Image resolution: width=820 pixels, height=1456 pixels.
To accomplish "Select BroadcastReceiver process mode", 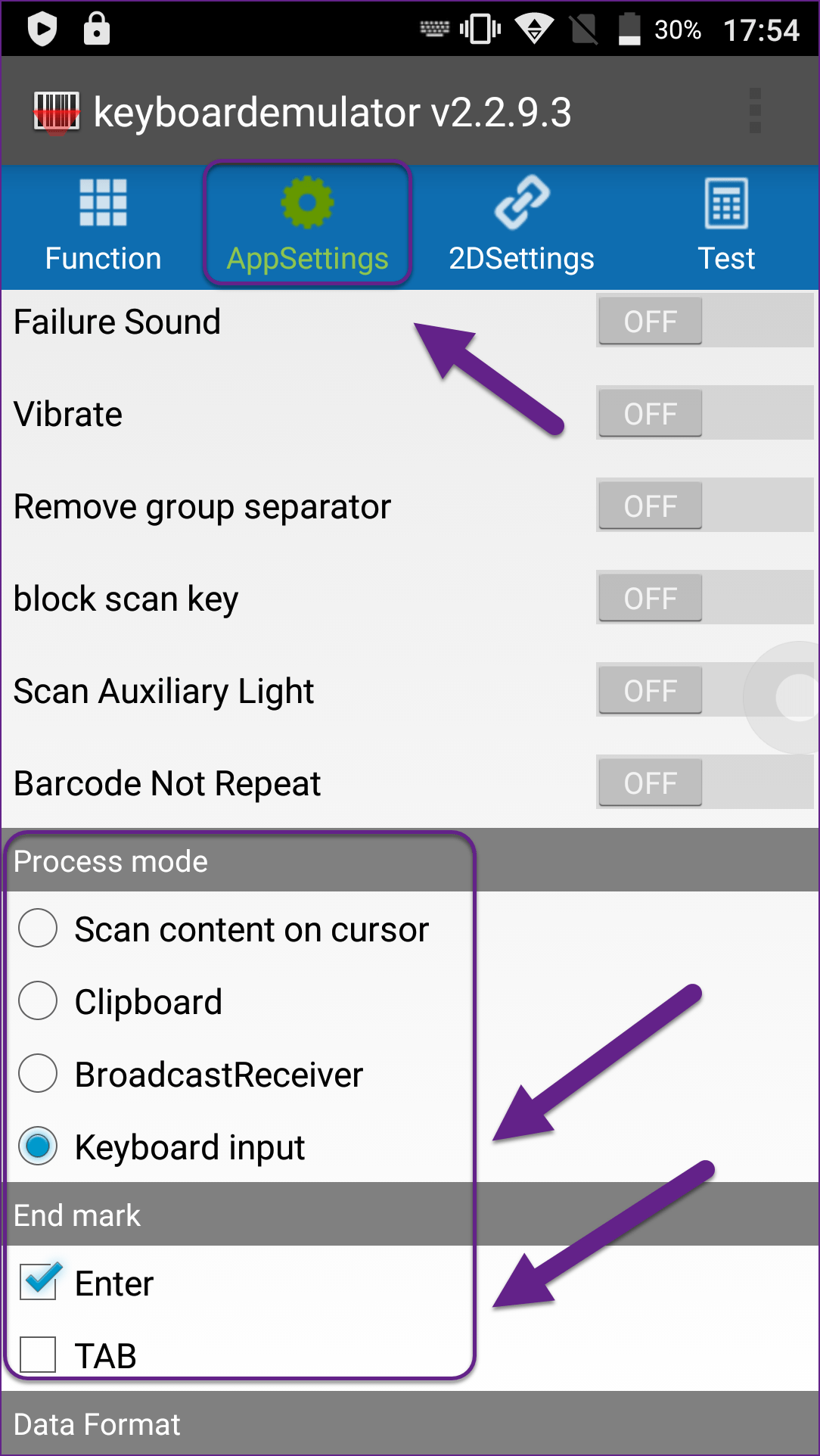I will point(38,1074).
